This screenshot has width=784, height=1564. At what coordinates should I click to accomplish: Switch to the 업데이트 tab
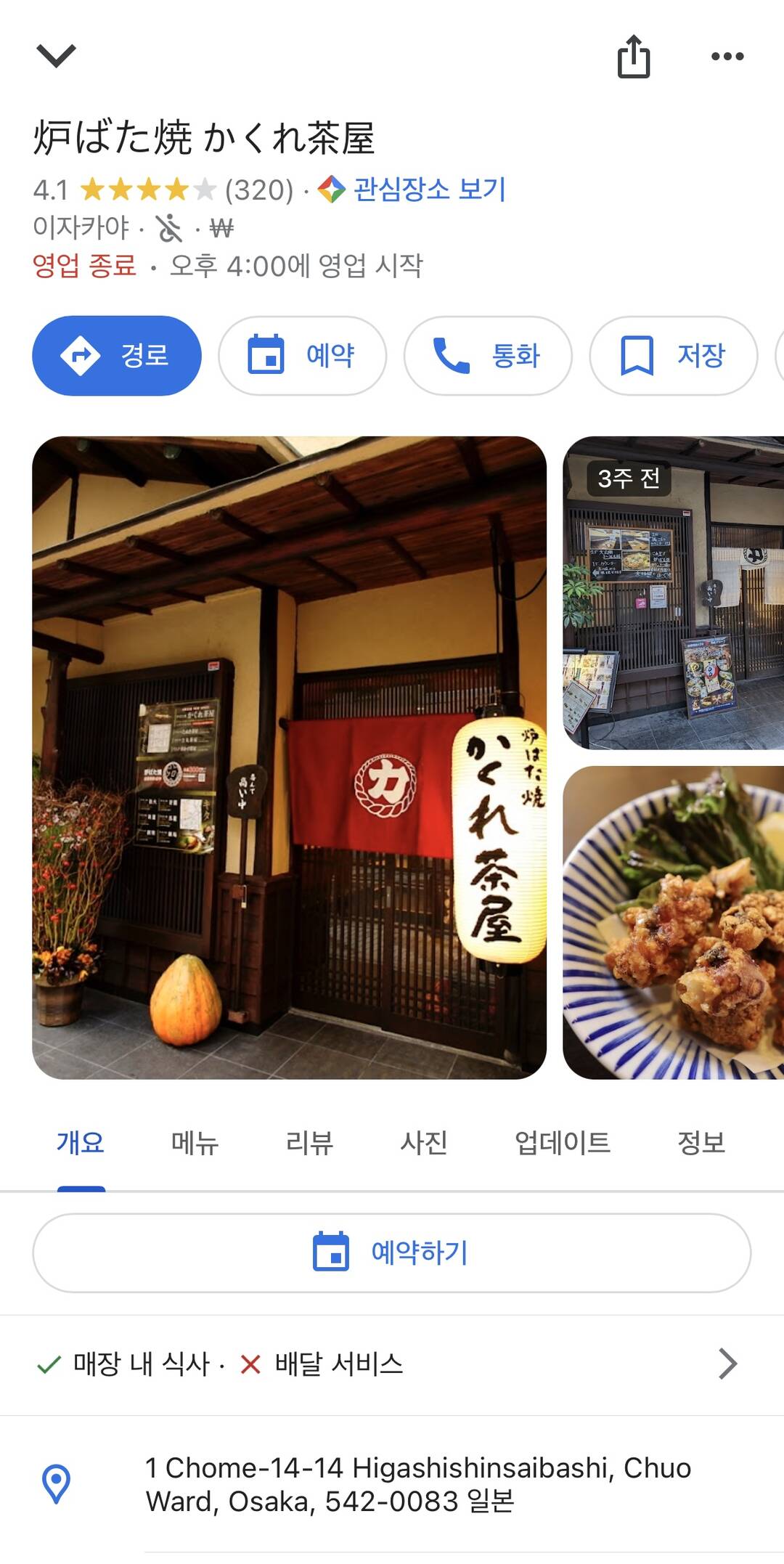(x=563, y=1143)
